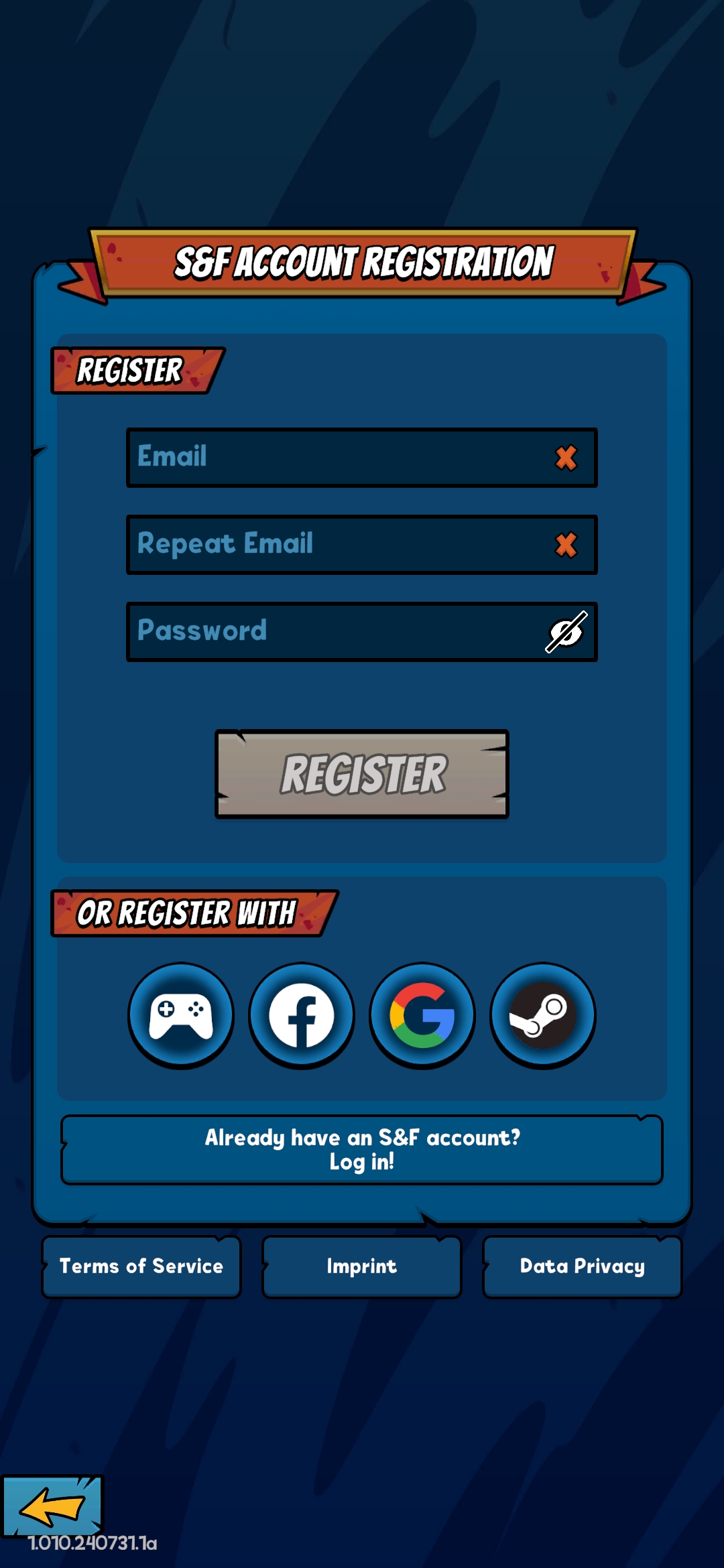Register with the game controller icon
Screen dimensions: 724x1568
click(181, 1015)
